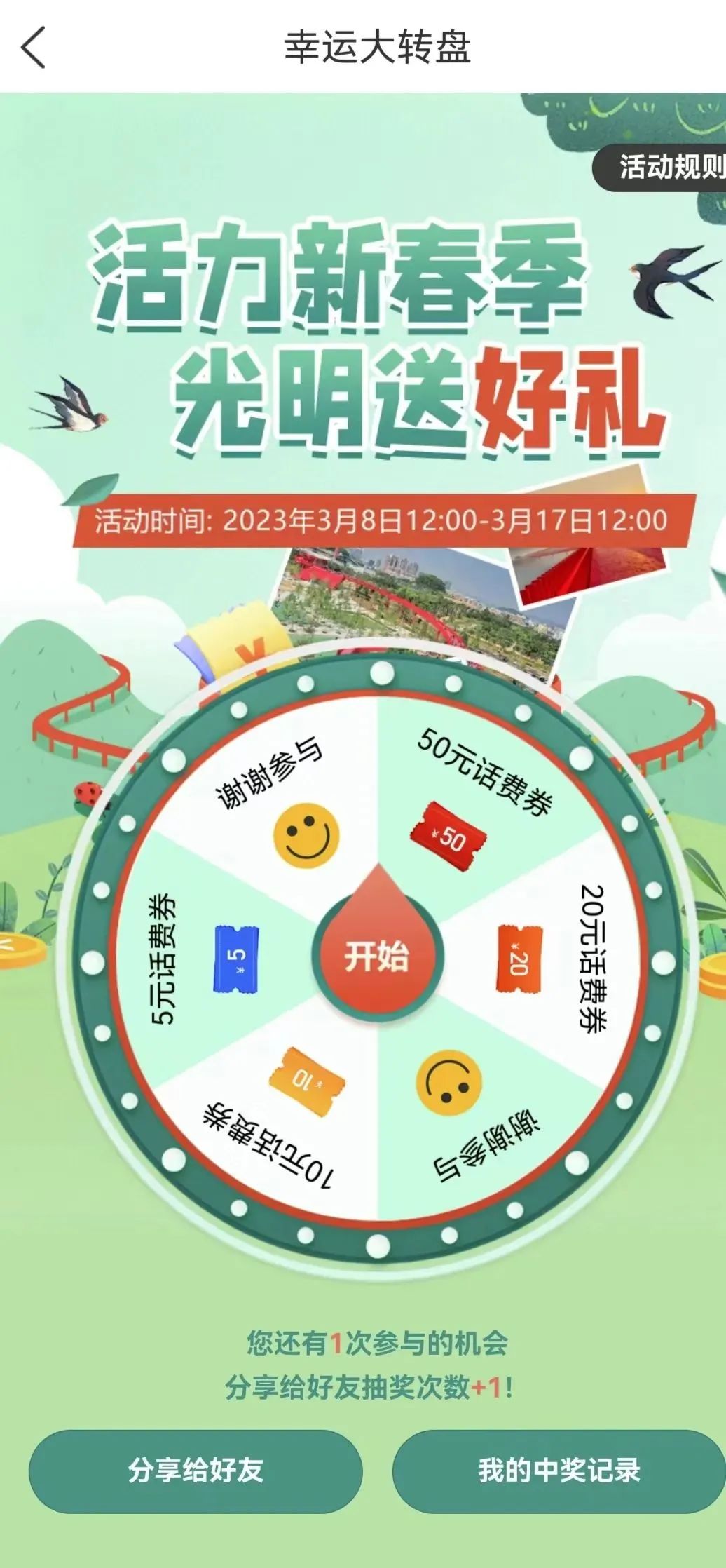Tap 分享给好友 to share with friends
726x1568 pixels.
pos(196,1471)
